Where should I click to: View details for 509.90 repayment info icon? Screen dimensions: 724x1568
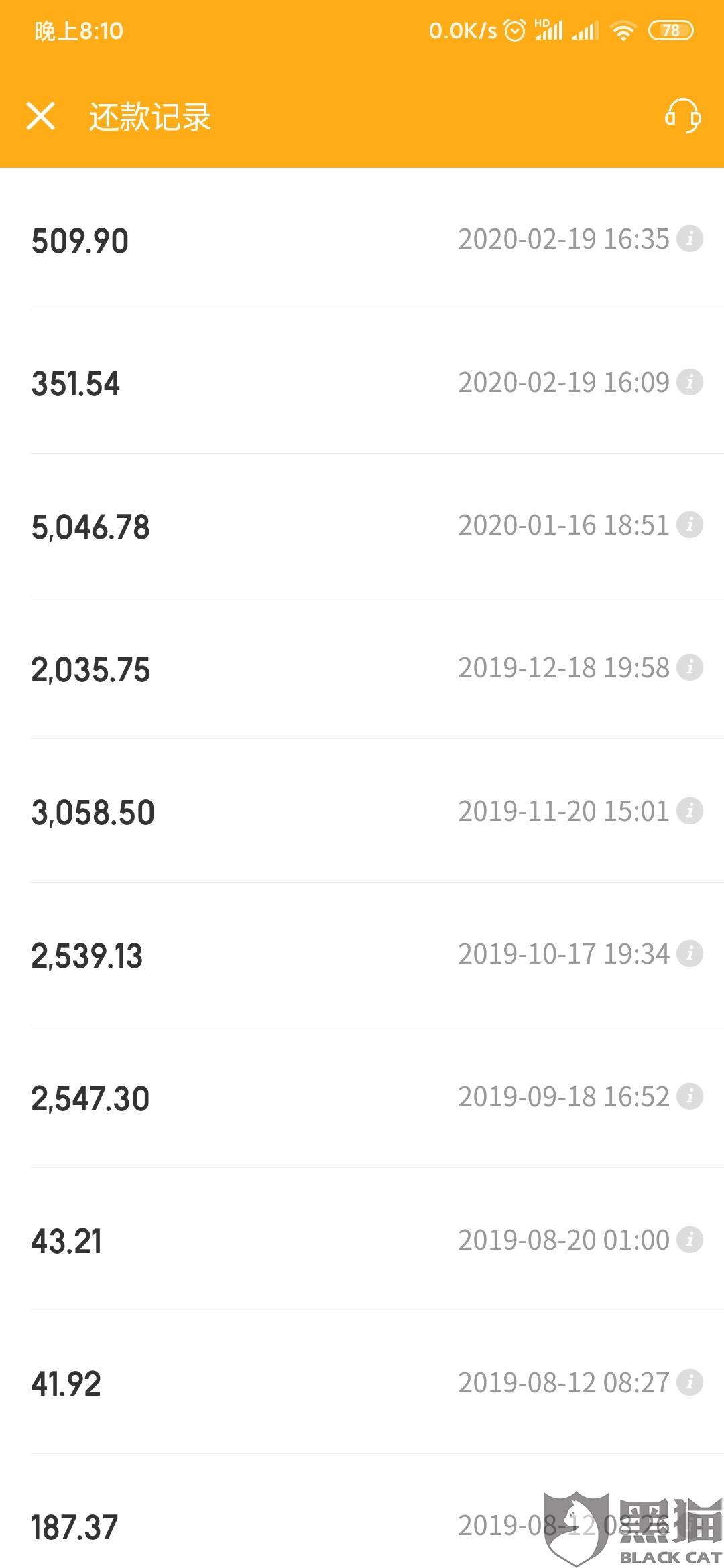point(689,239)
